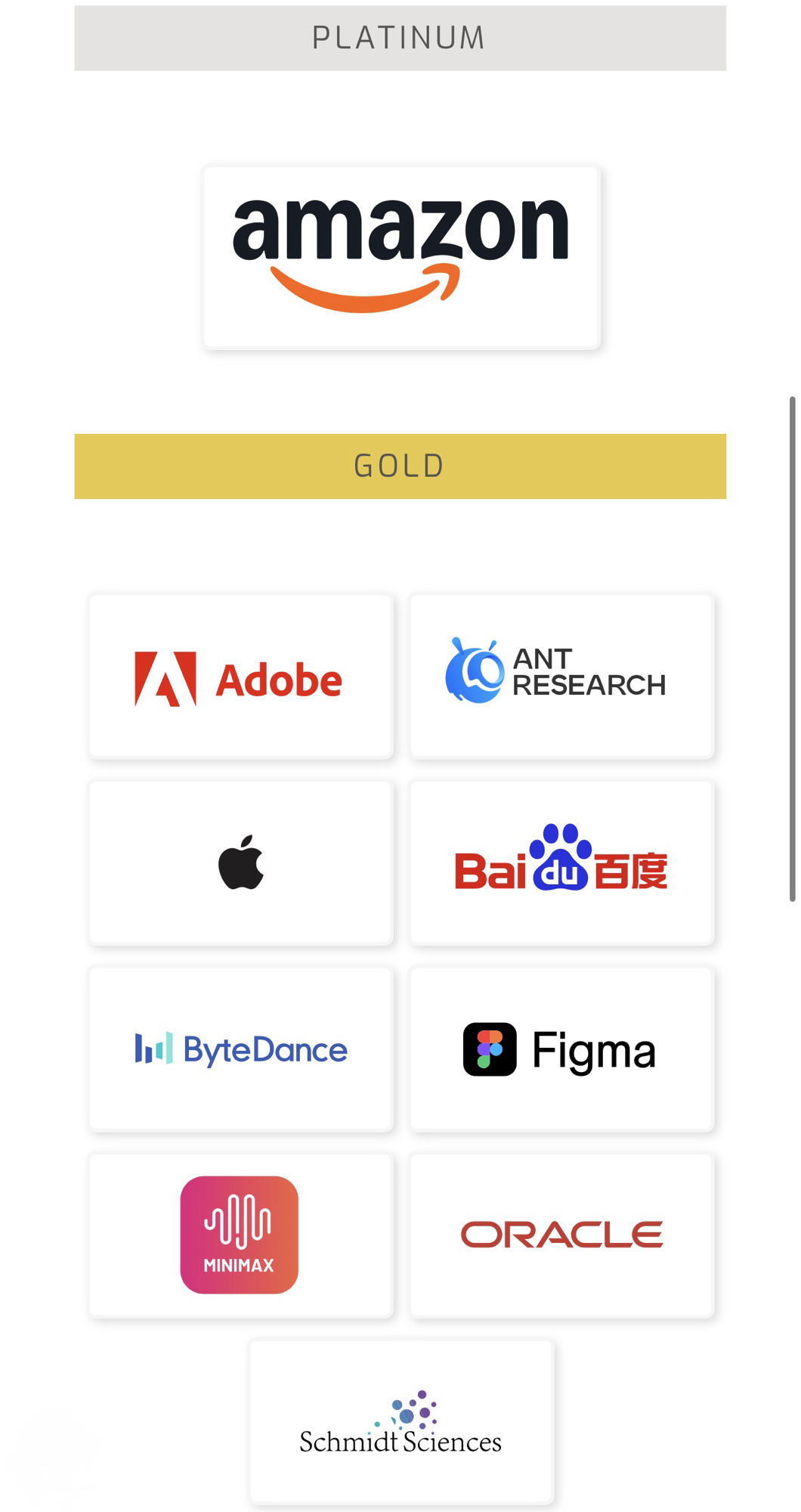Viewport: 801px width, 1512px height.
Task: Open the Ant Research sponsor card
Action: point(561,677)
